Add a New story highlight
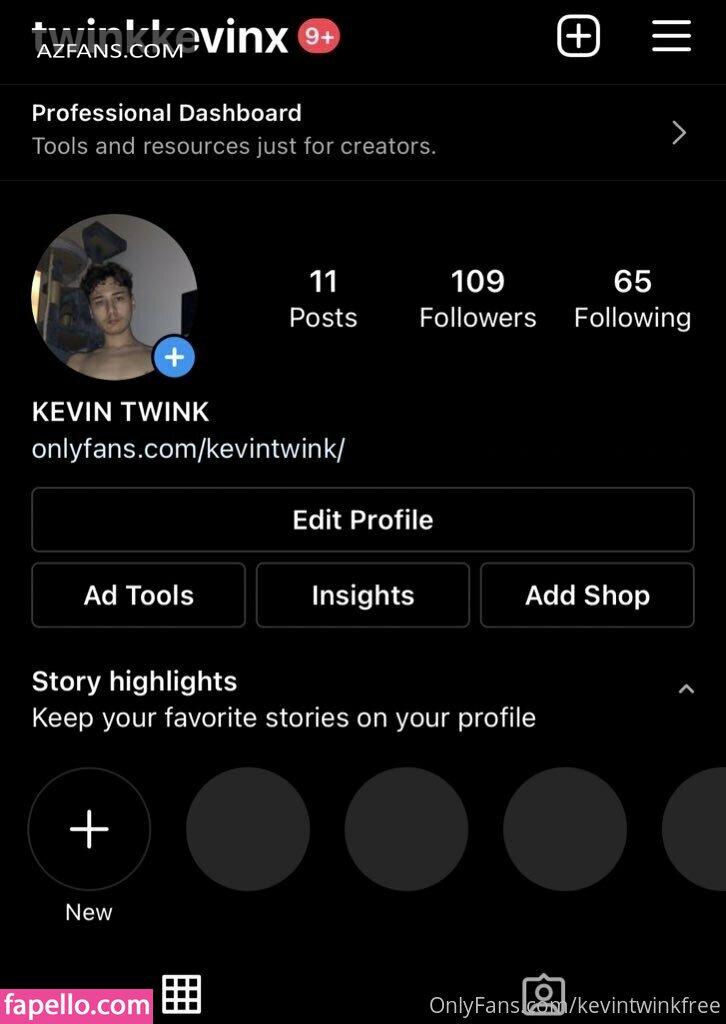The height and width of the screenshot is (1024, 726). pyautogui.click(x=89, y=829)
